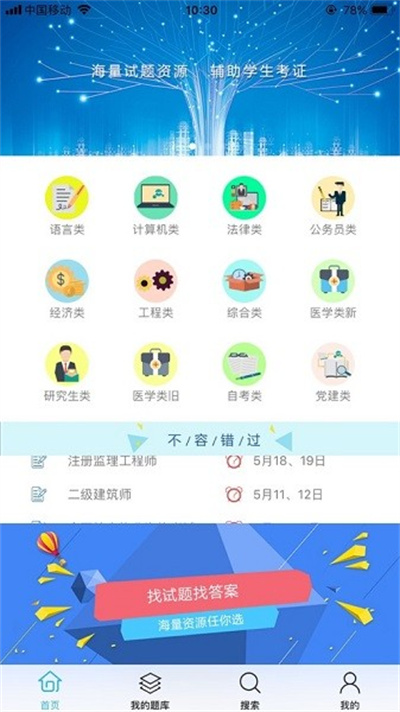Open the 工程类 category

(x=156, y=289)
